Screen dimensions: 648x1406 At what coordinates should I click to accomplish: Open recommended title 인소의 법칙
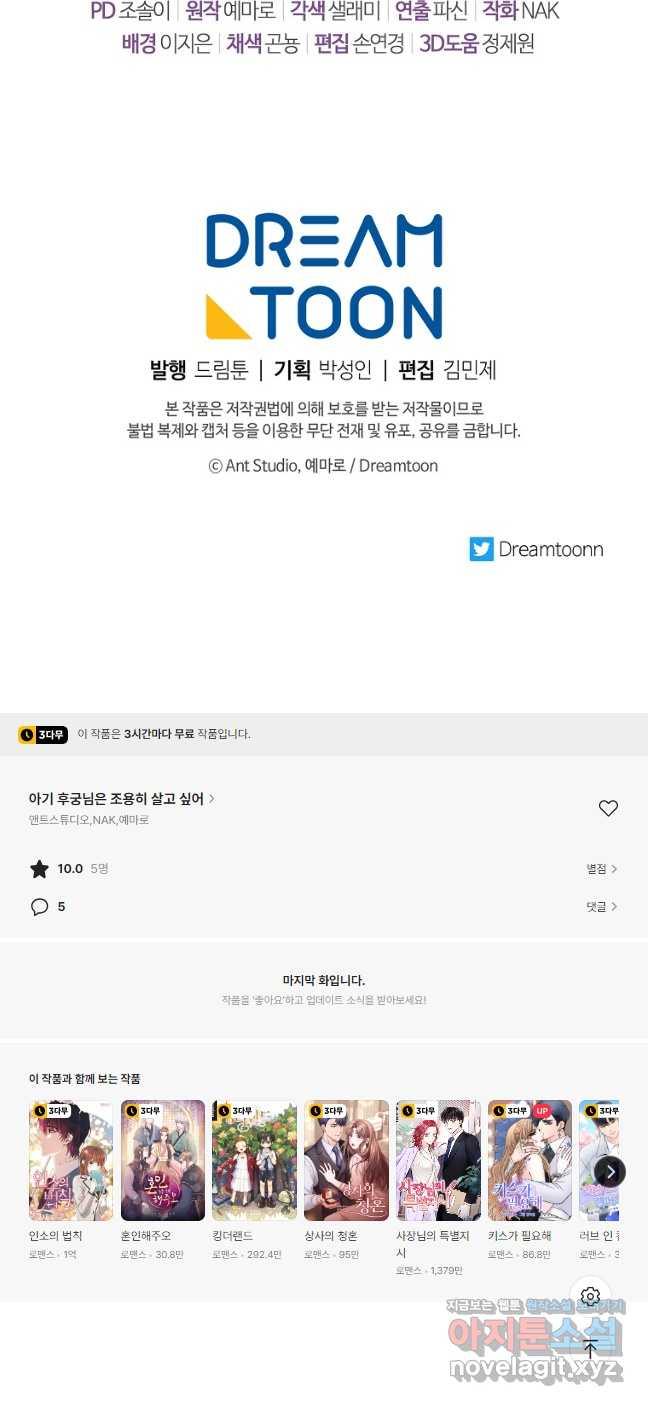(x=70, y=1161)
